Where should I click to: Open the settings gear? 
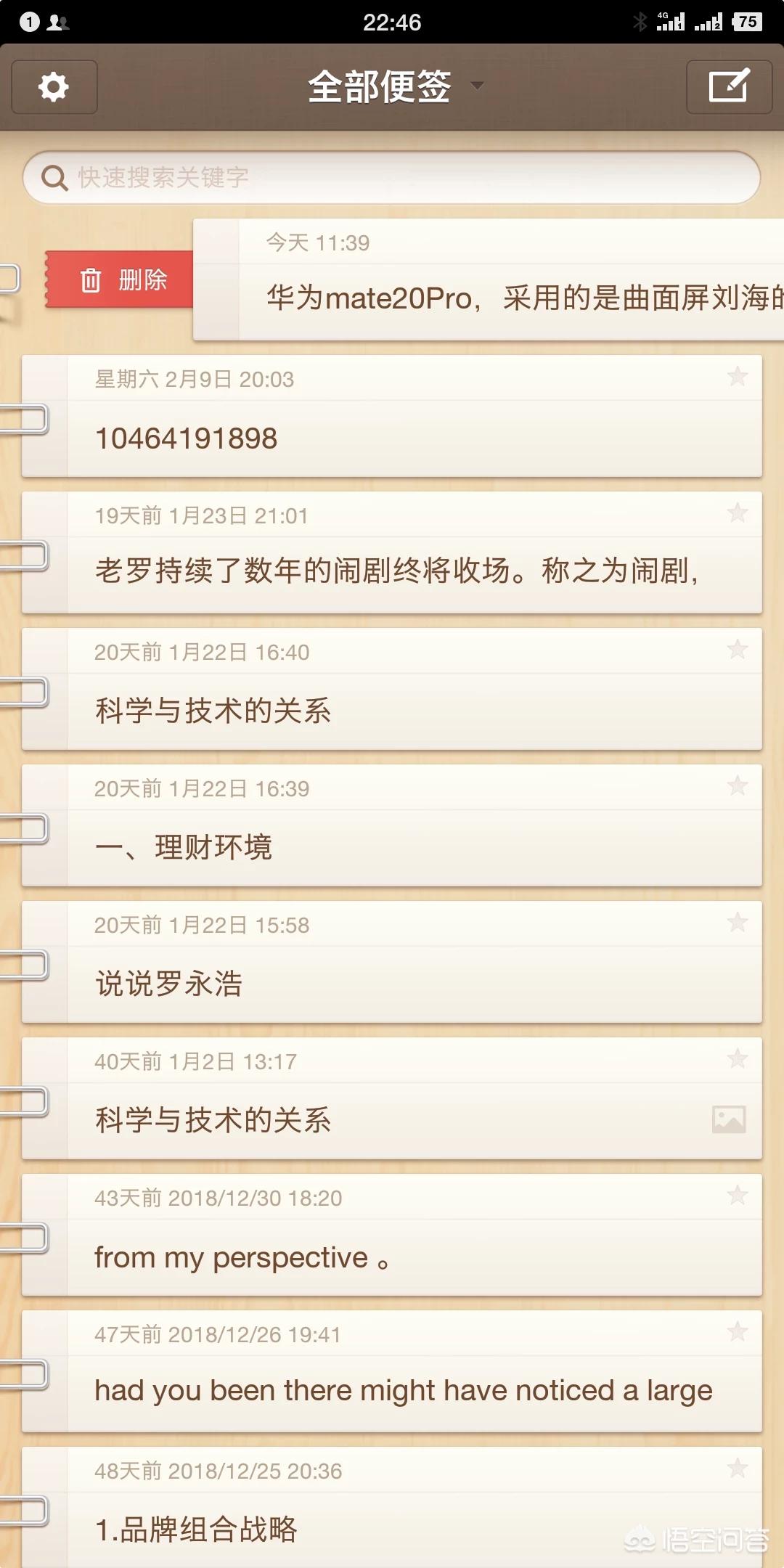coord(54,87)
